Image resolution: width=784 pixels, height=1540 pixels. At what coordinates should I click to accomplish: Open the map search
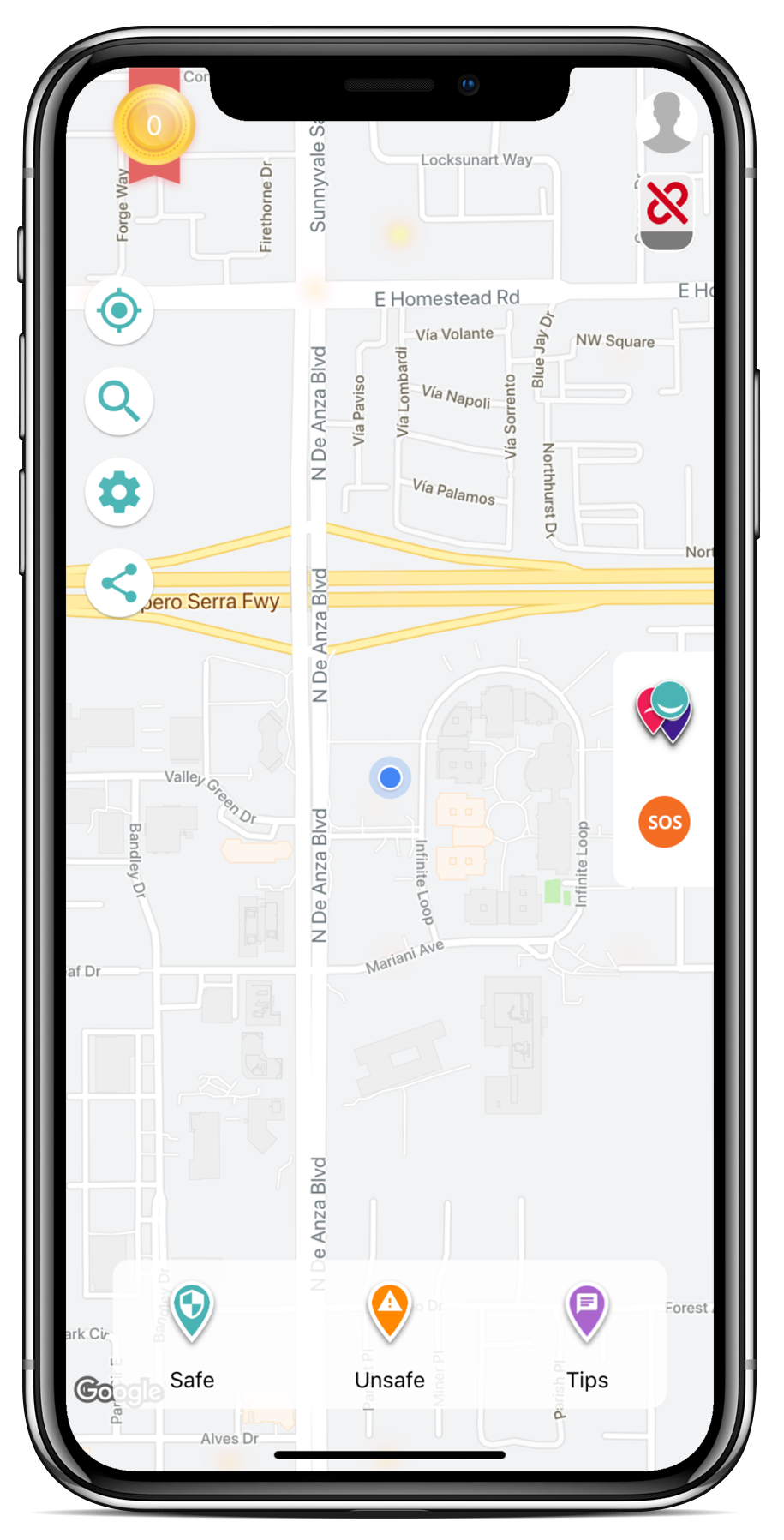pos(119,401)
